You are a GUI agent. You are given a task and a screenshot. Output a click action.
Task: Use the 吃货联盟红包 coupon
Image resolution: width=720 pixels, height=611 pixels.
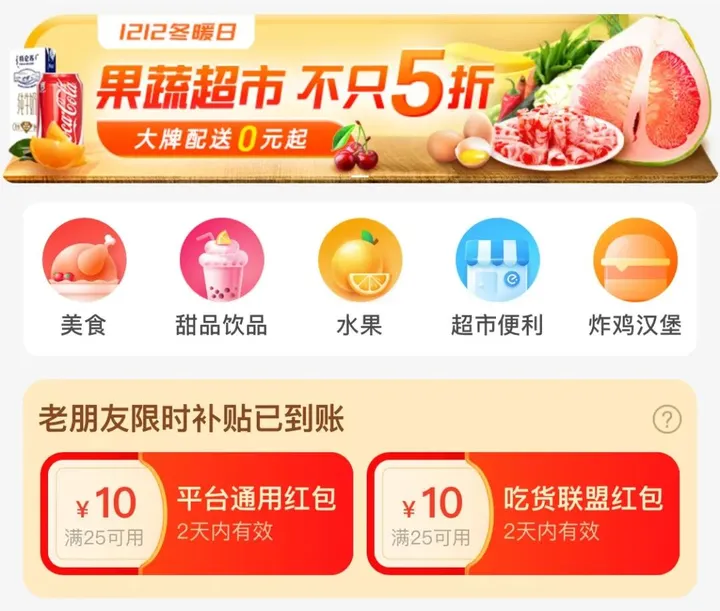coord(523,514)
